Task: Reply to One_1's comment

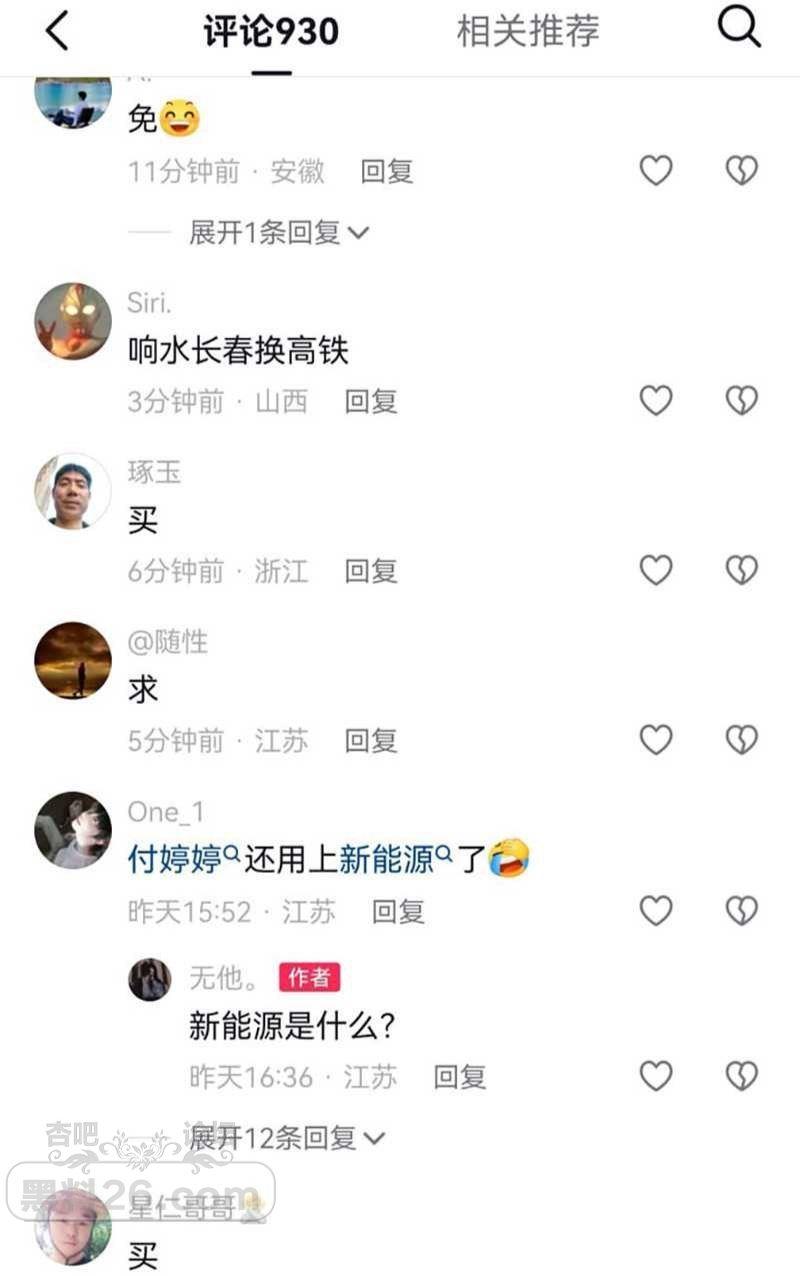Action: pyautogui.click(x=398, y=912)
